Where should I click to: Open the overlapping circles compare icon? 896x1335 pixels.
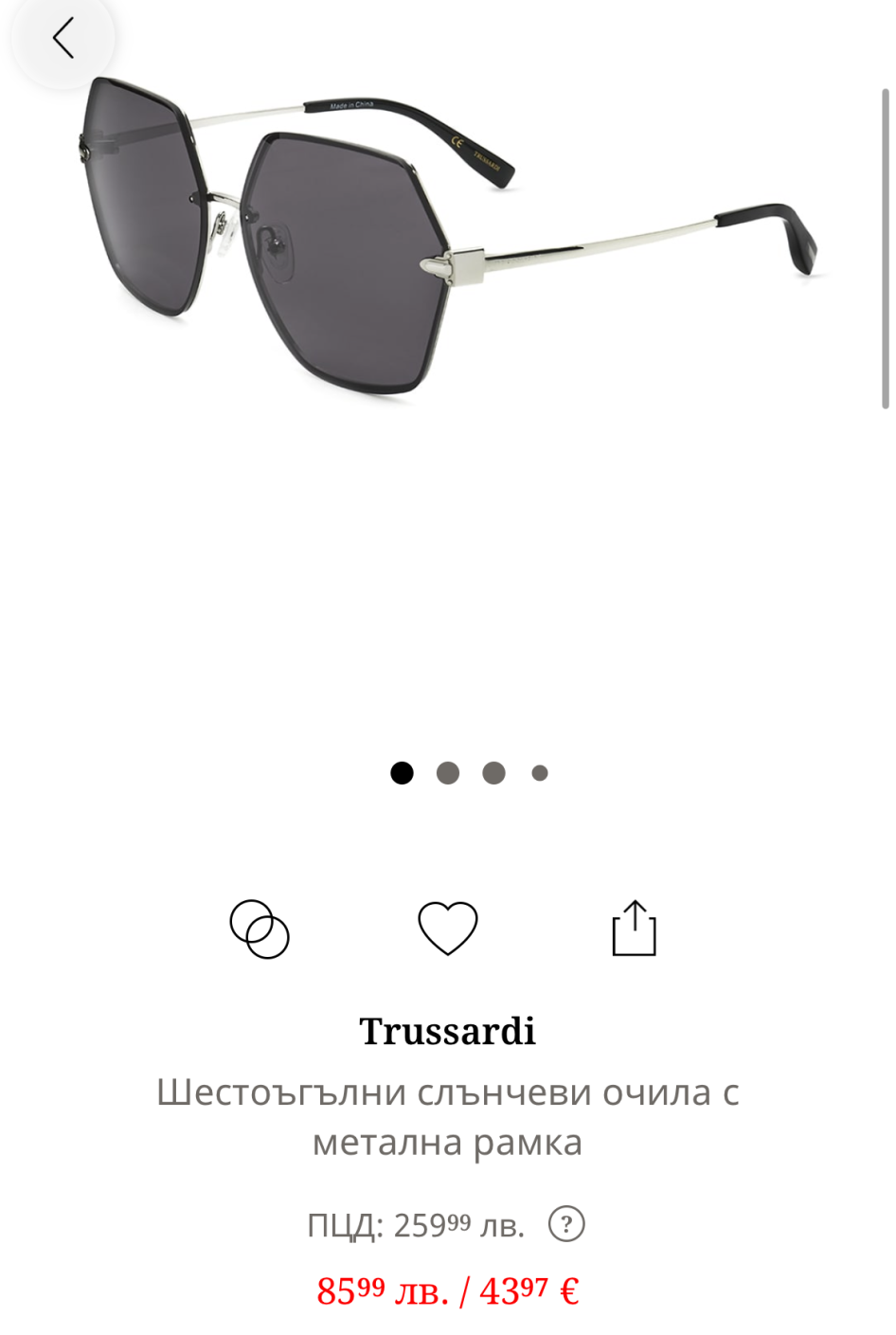click(x=260, y=929)
